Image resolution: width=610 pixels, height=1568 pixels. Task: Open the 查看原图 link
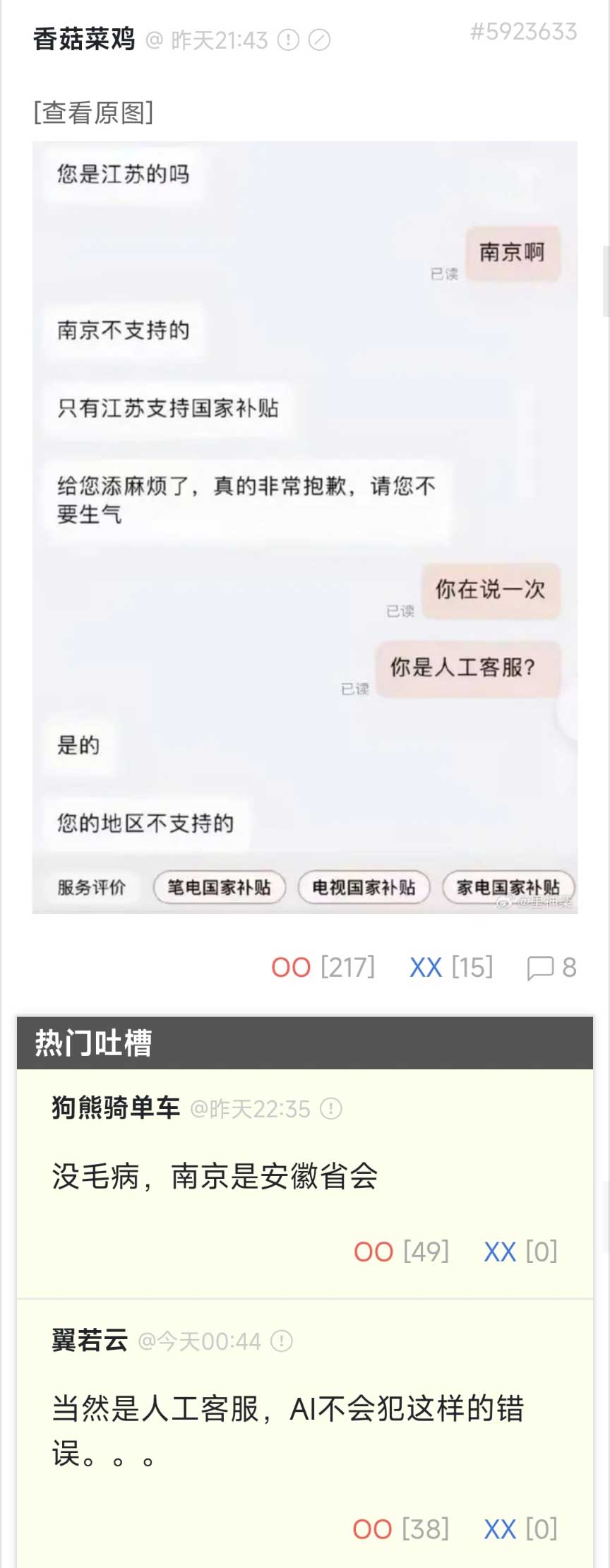pos(93,112)
